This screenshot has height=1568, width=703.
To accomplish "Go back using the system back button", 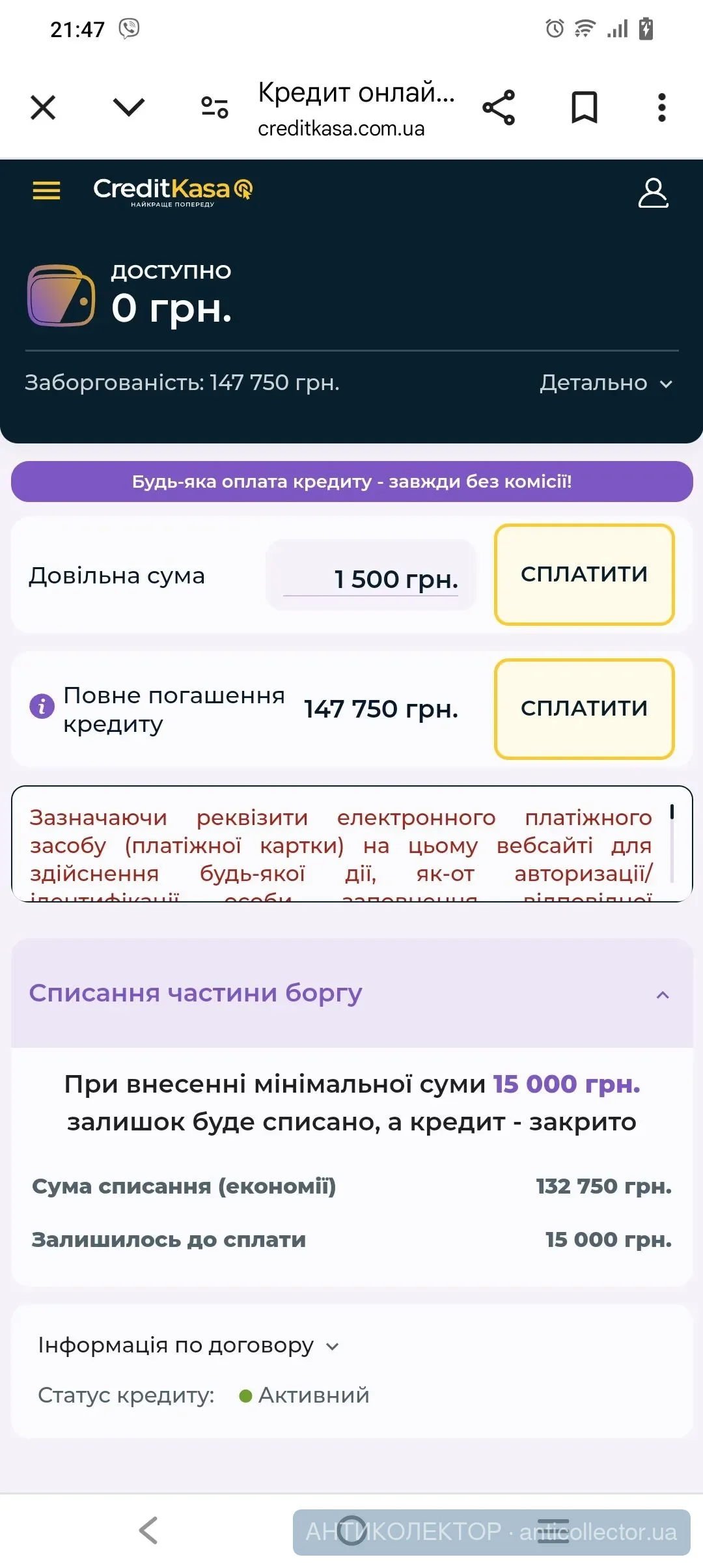I will click(x=148, y=1530).
